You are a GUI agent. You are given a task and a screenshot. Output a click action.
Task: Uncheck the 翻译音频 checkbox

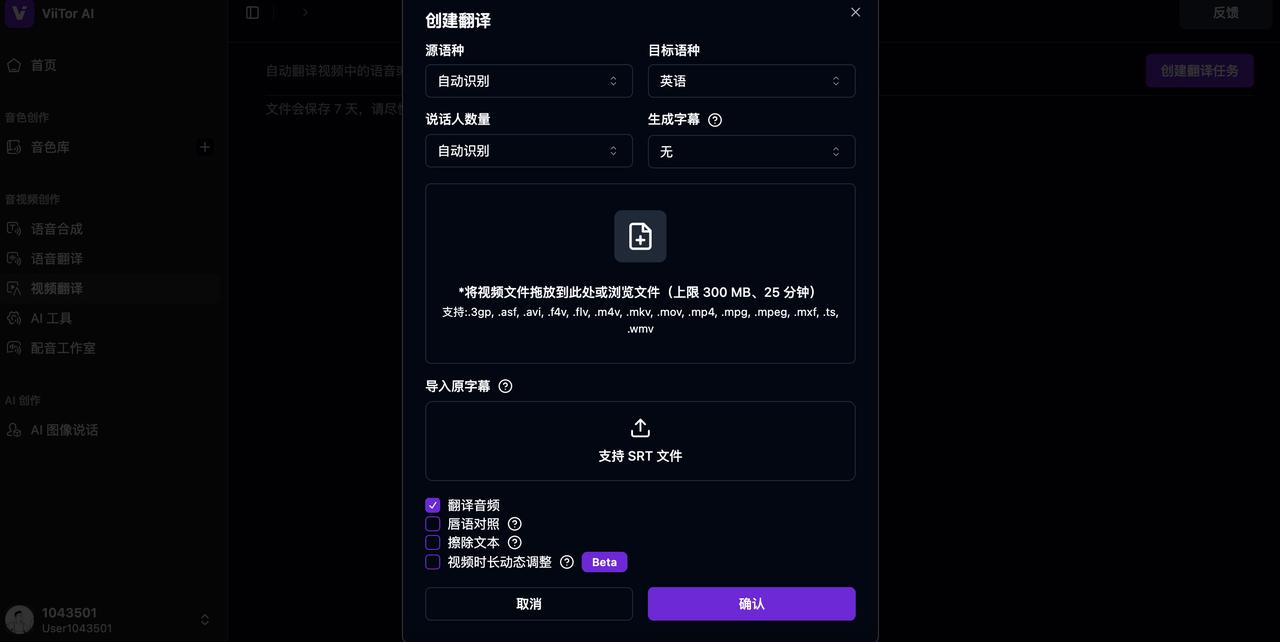[x=433, y=506]
